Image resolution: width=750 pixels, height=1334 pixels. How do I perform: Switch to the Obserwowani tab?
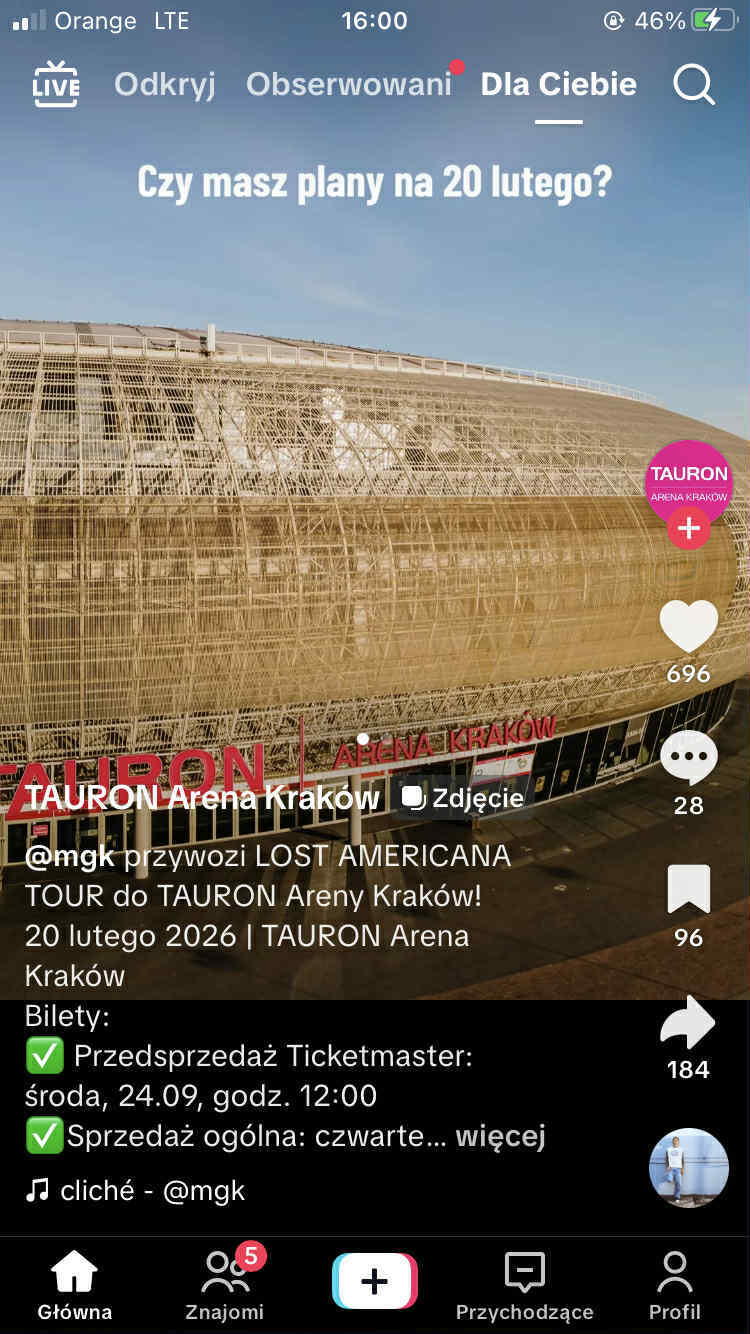[349, 84]
